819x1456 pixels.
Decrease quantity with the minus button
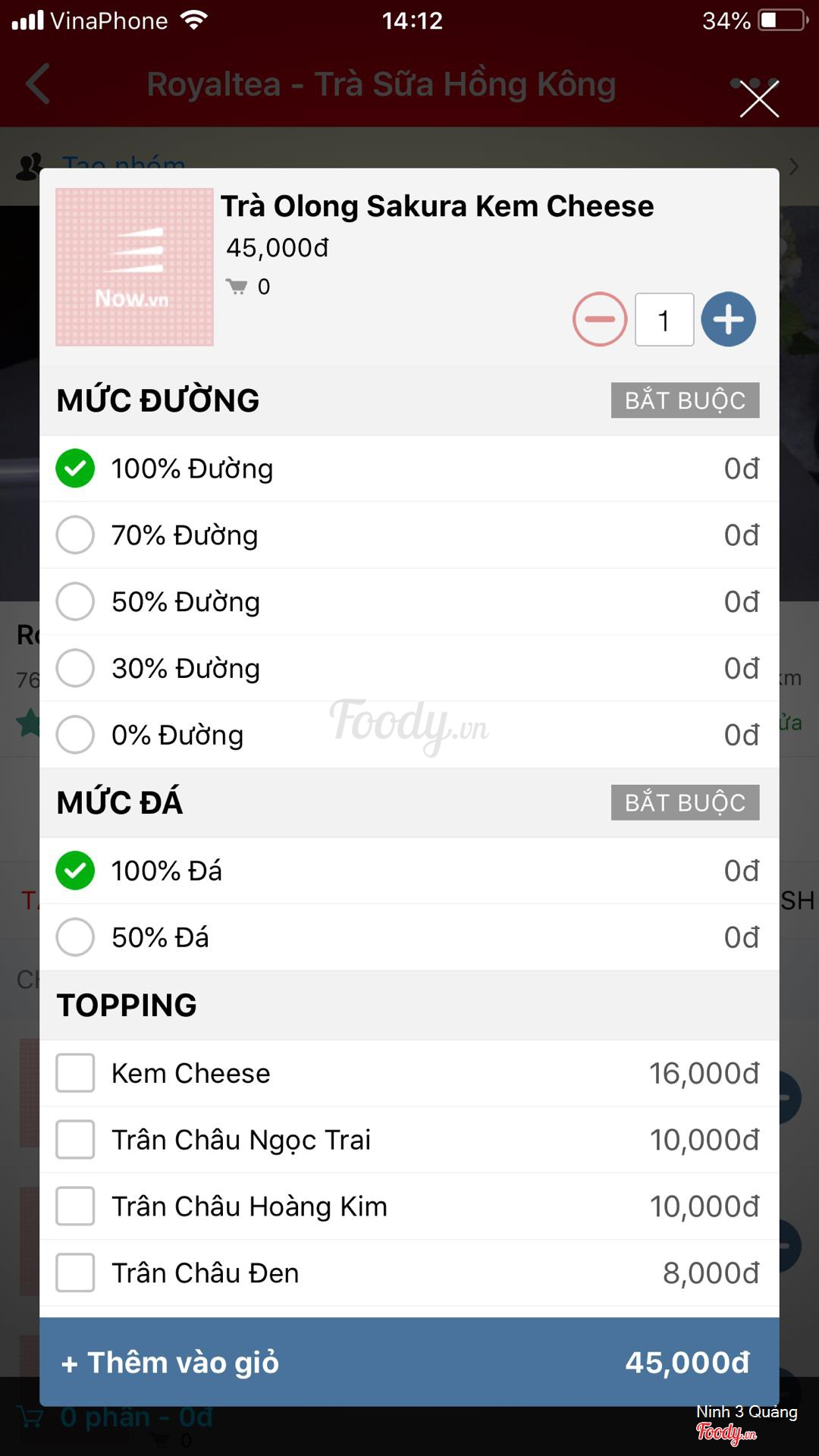(x=600, y=319)
